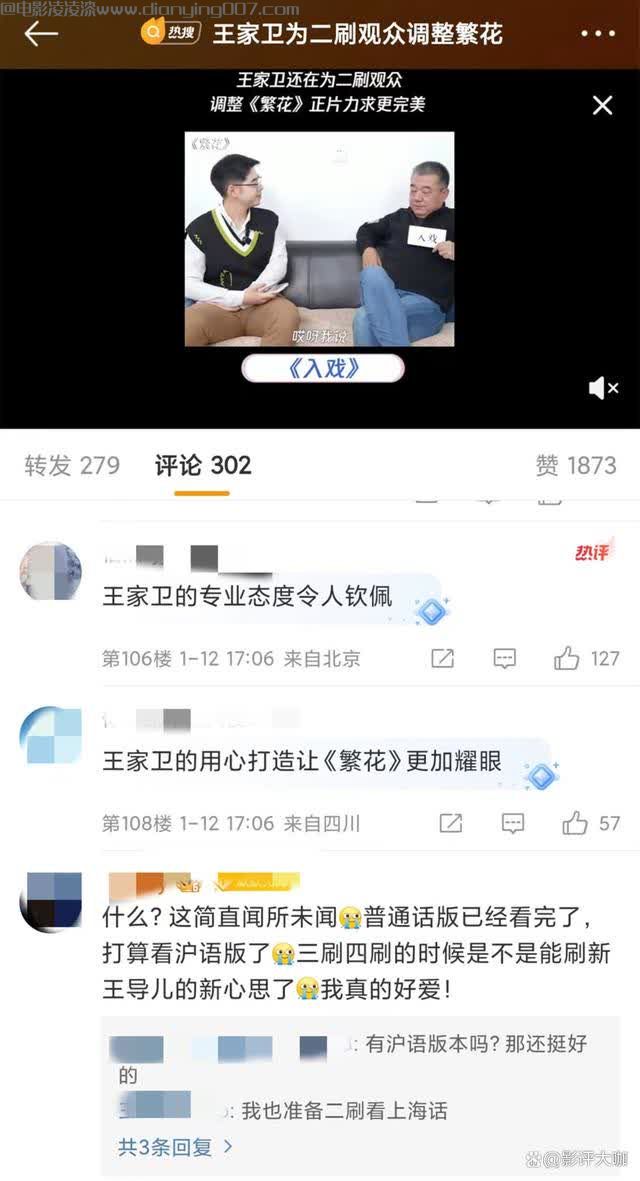Open the 热搜 hot search badge
The height and width of the screenshot is (1181, 640).
pyautogui.click(x=171, y=34)
